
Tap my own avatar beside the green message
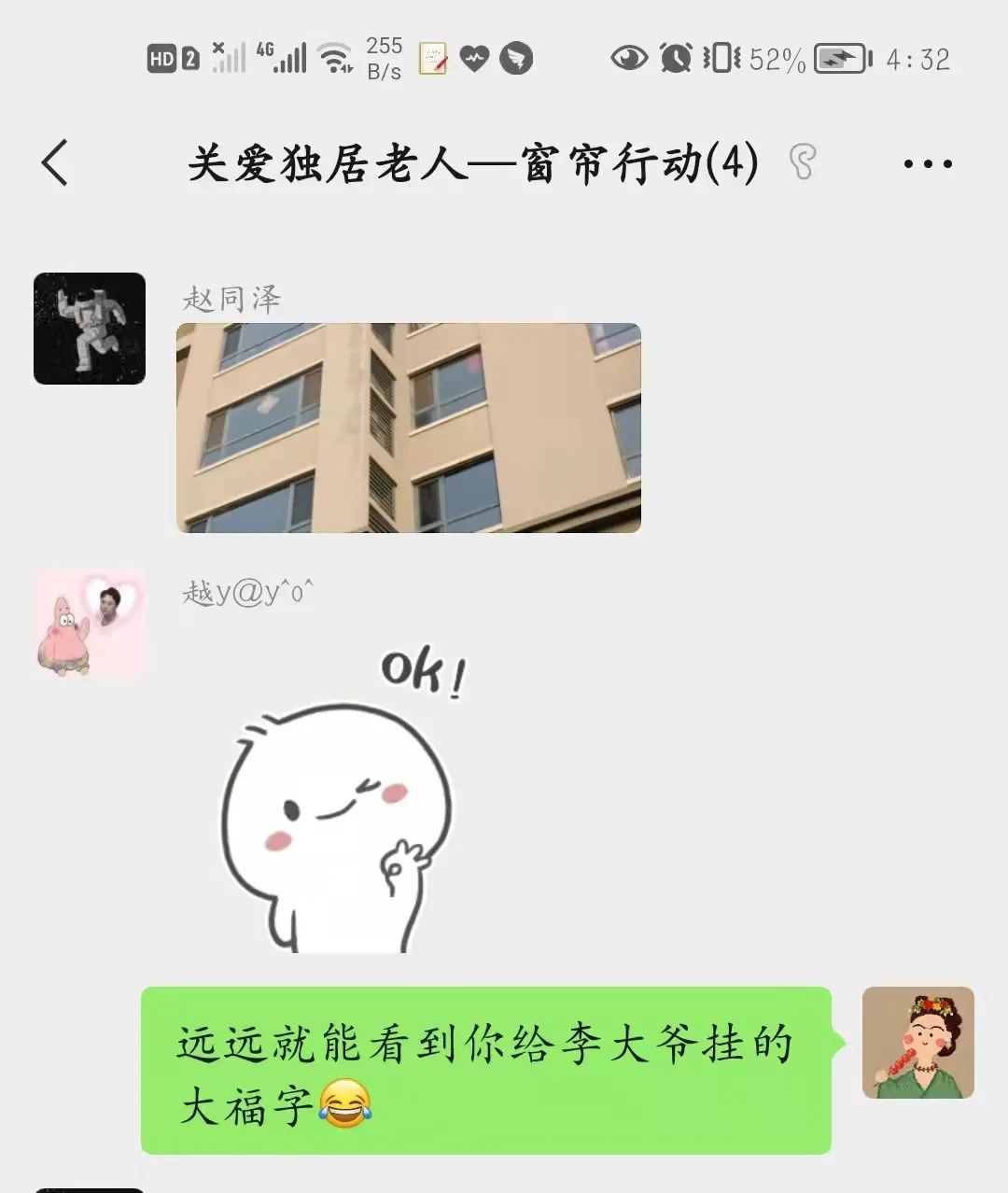click(917, 1042)
